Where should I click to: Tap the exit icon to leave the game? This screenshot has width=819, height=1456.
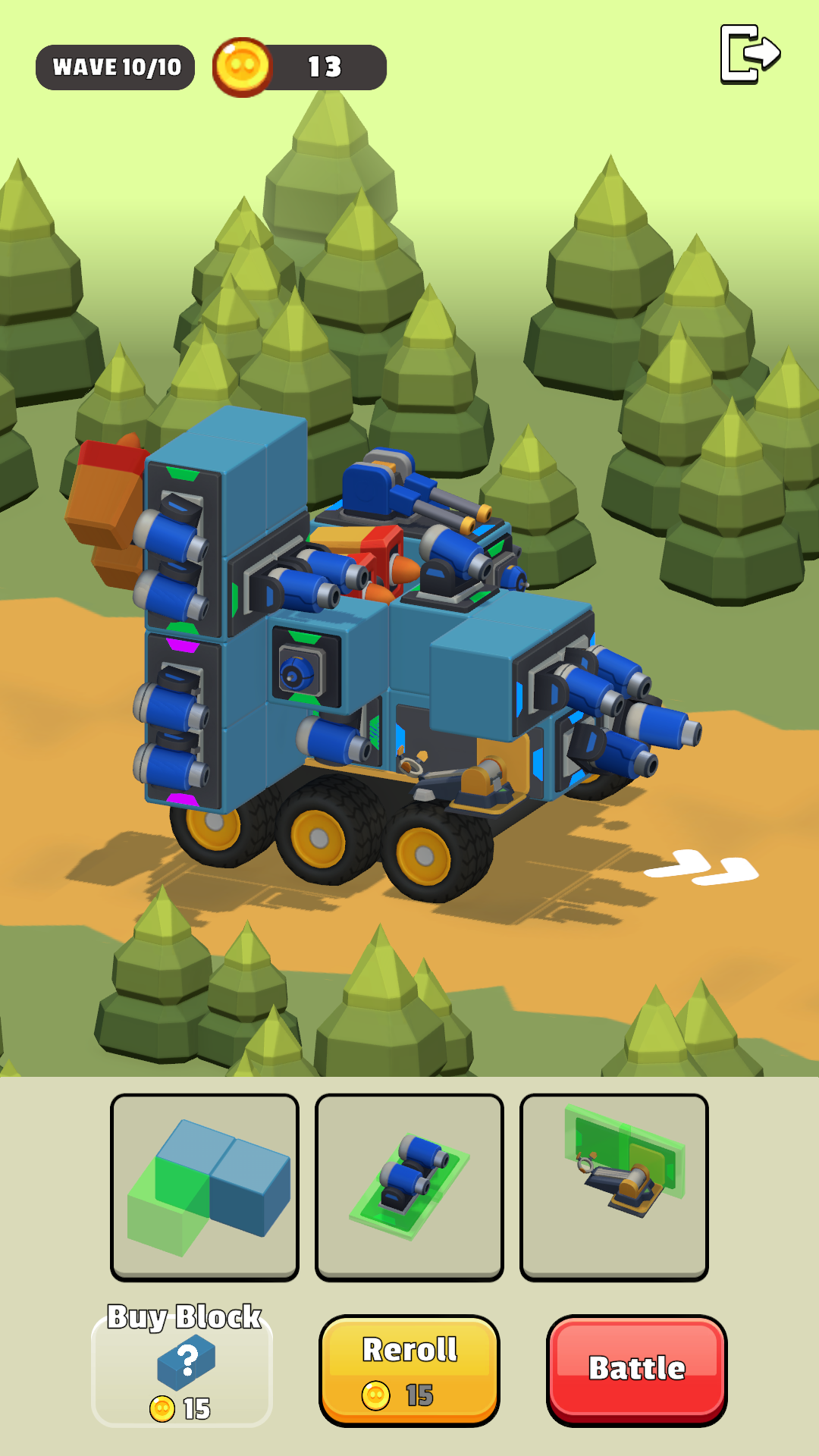click(x=749, y=53)
